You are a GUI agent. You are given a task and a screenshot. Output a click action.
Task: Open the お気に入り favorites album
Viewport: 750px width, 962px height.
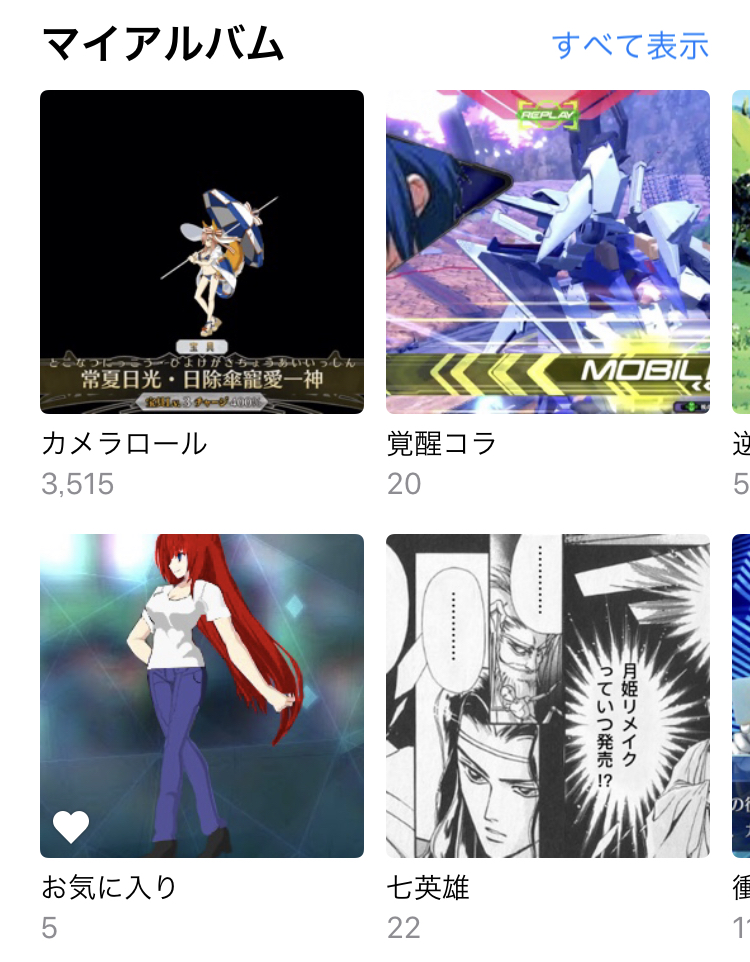[202, 696]
